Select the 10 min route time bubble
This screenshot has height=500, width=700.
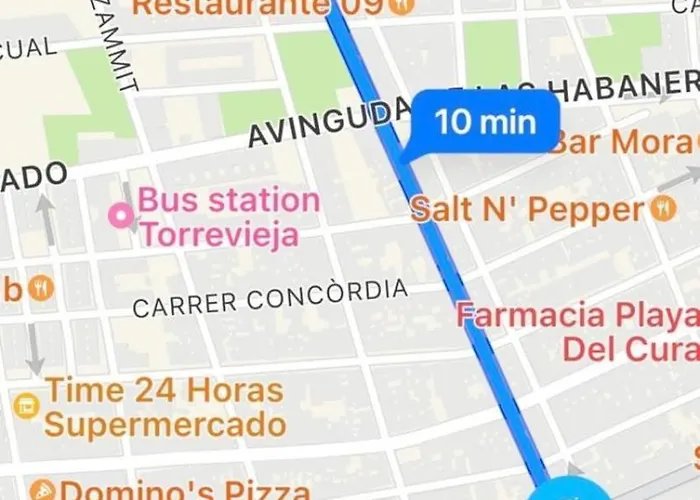click(485, 122)
